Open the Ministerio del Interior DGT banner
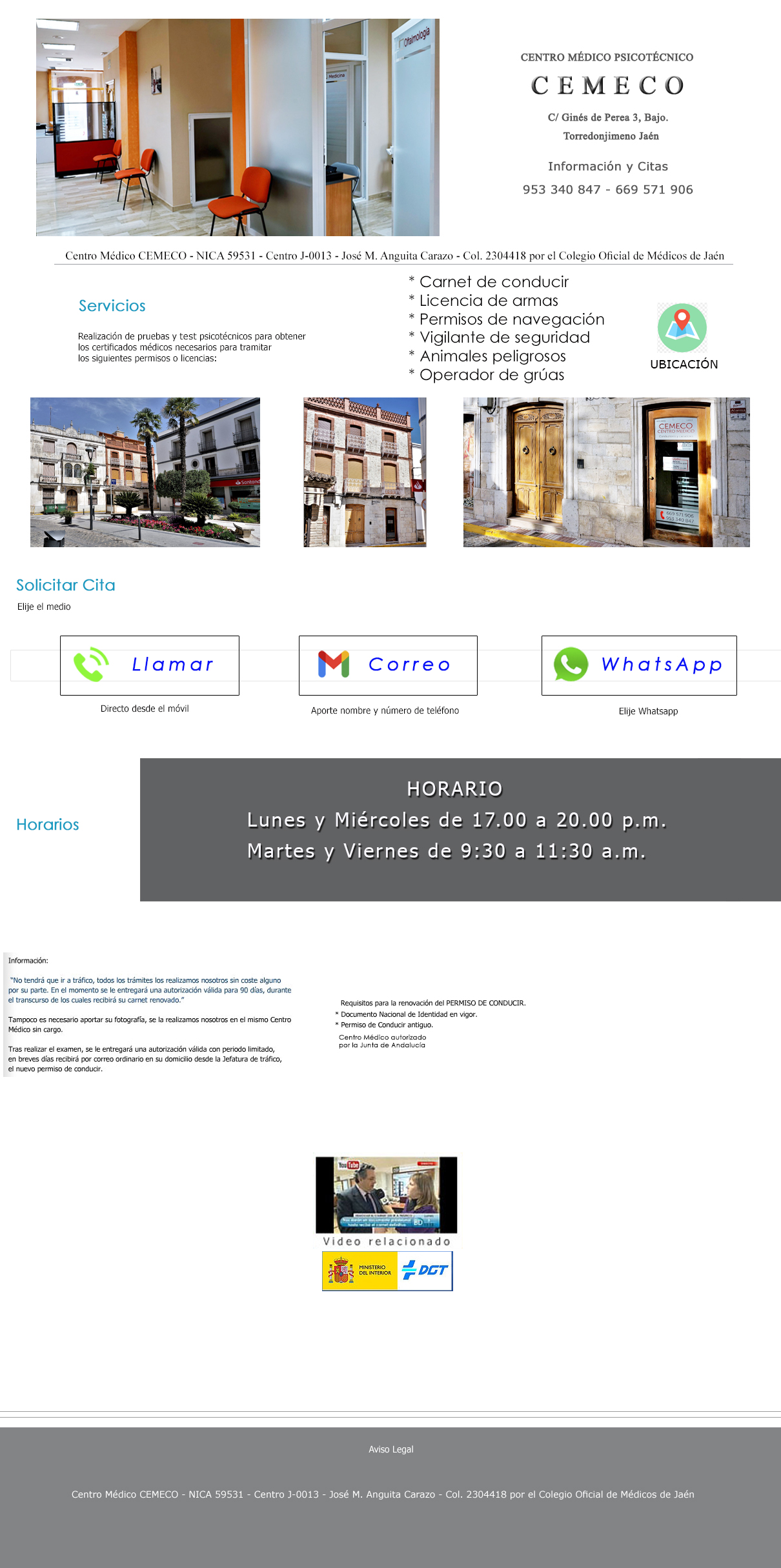 pyautogui.click(x=387, y=1271)
